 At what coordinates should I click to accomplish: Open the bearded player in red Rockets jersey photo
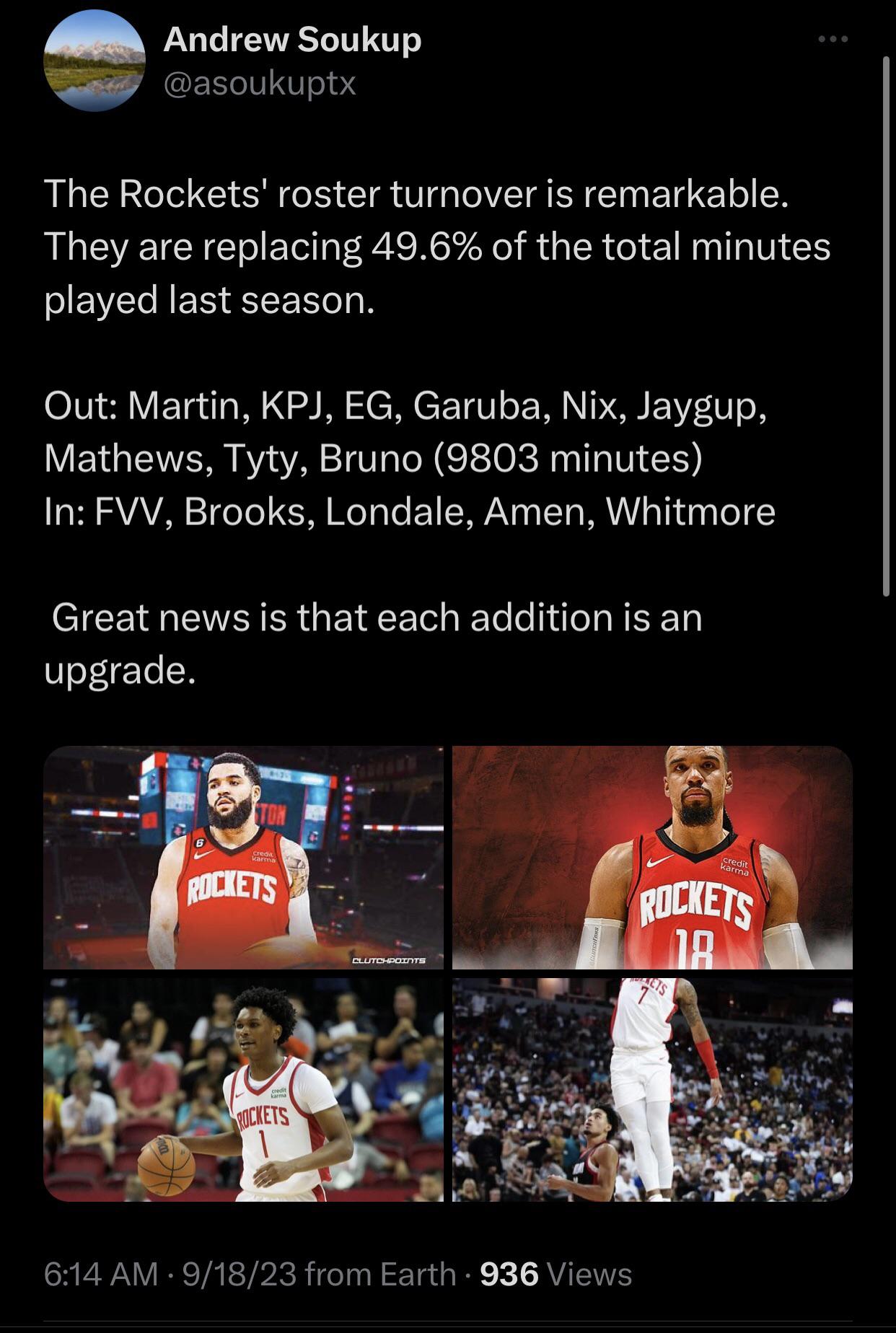pos(243,857)
